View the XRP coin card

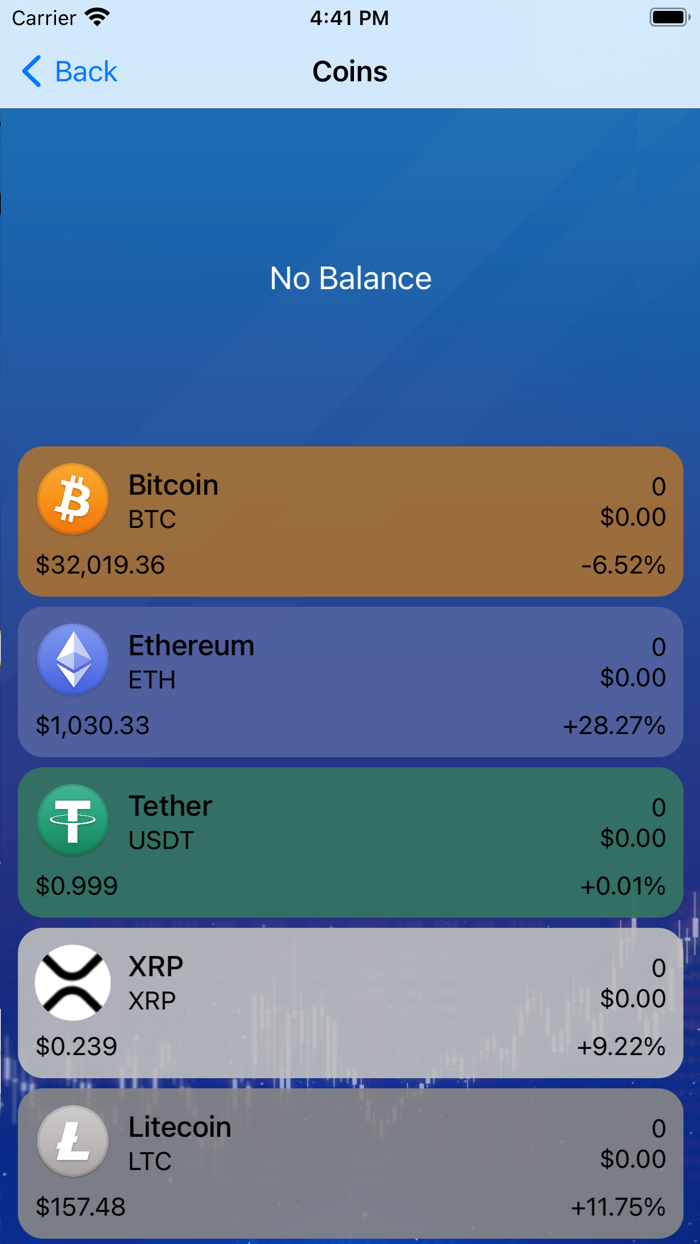[350, 1003]
